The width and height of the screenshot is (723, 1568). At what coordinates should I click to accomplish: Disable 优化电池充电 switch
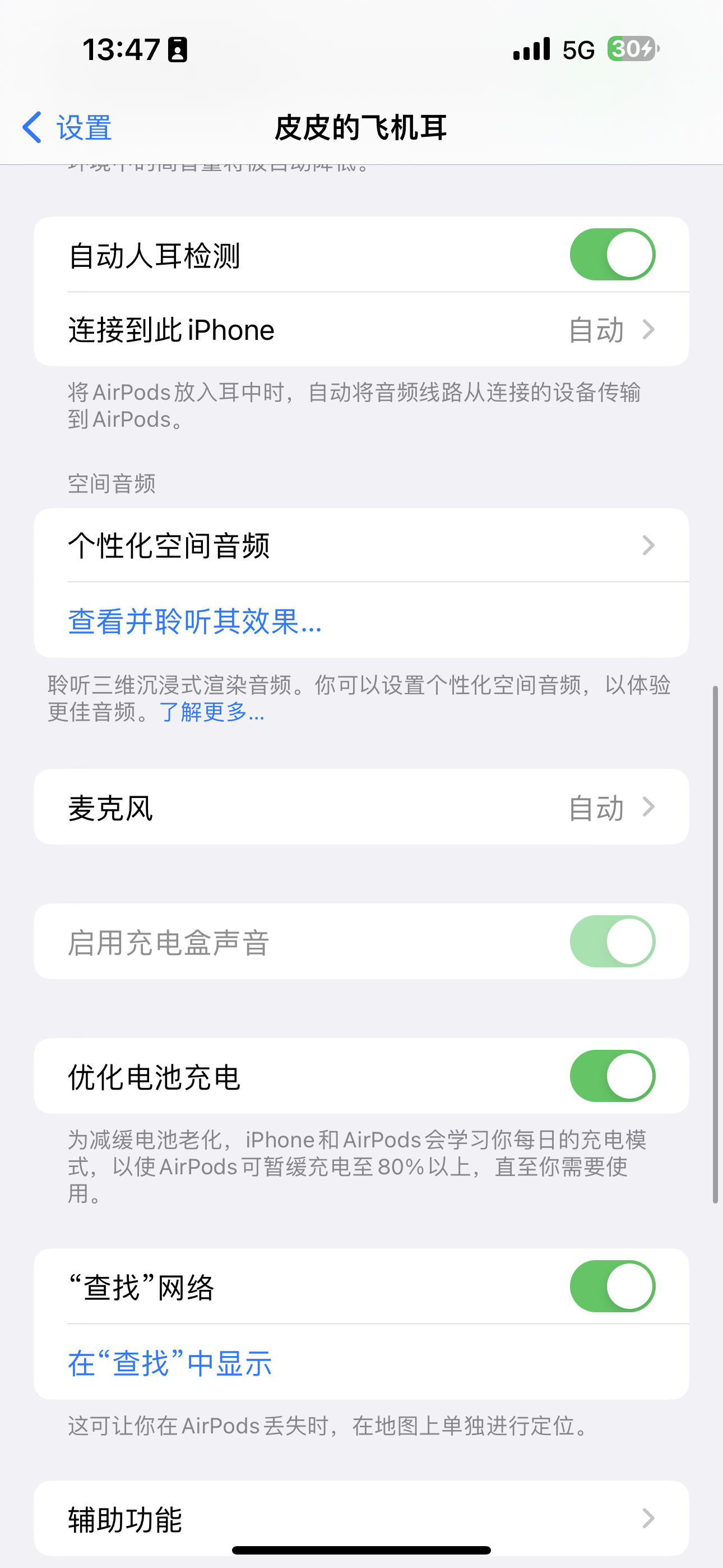click(x=611, y=1076)
